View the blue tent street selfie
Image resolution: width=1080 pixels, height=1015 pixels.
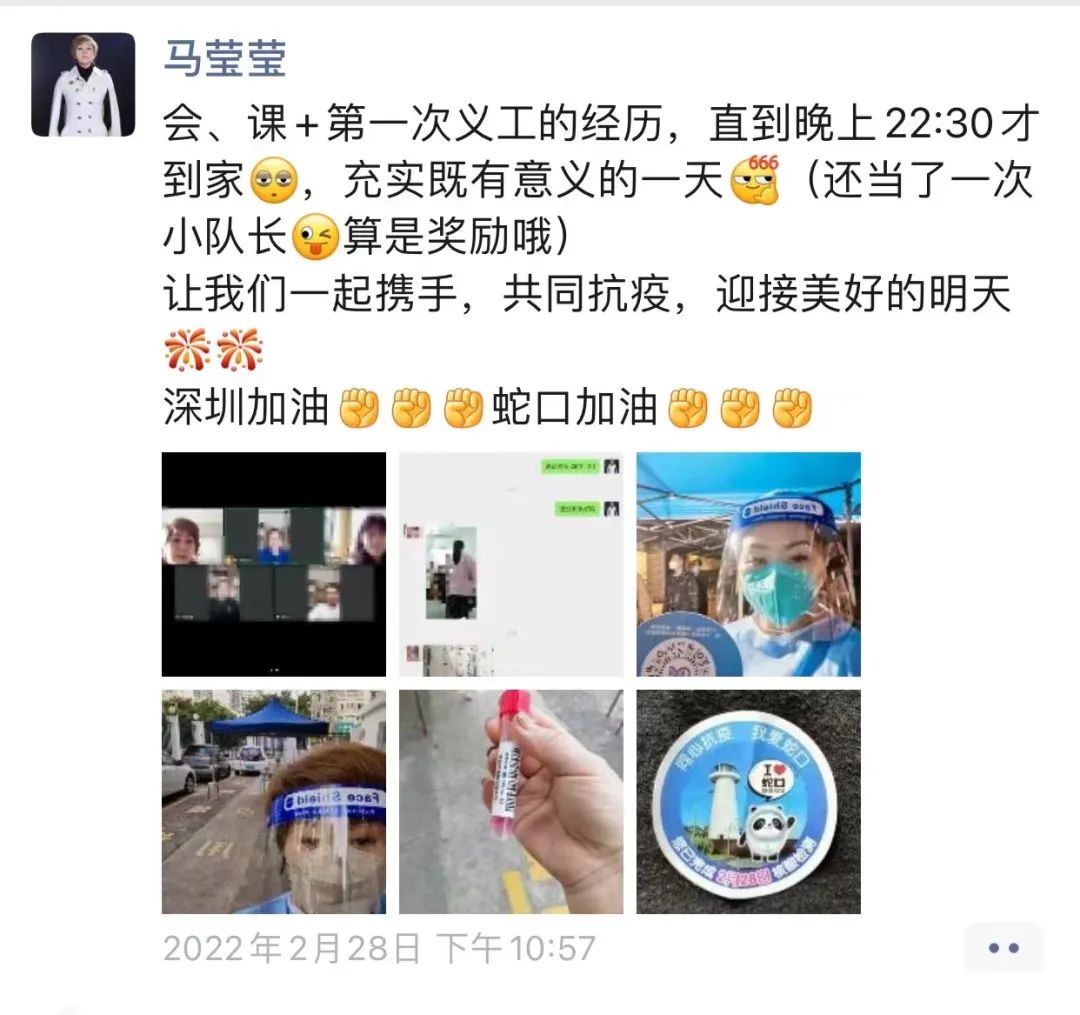click(274, 801)
